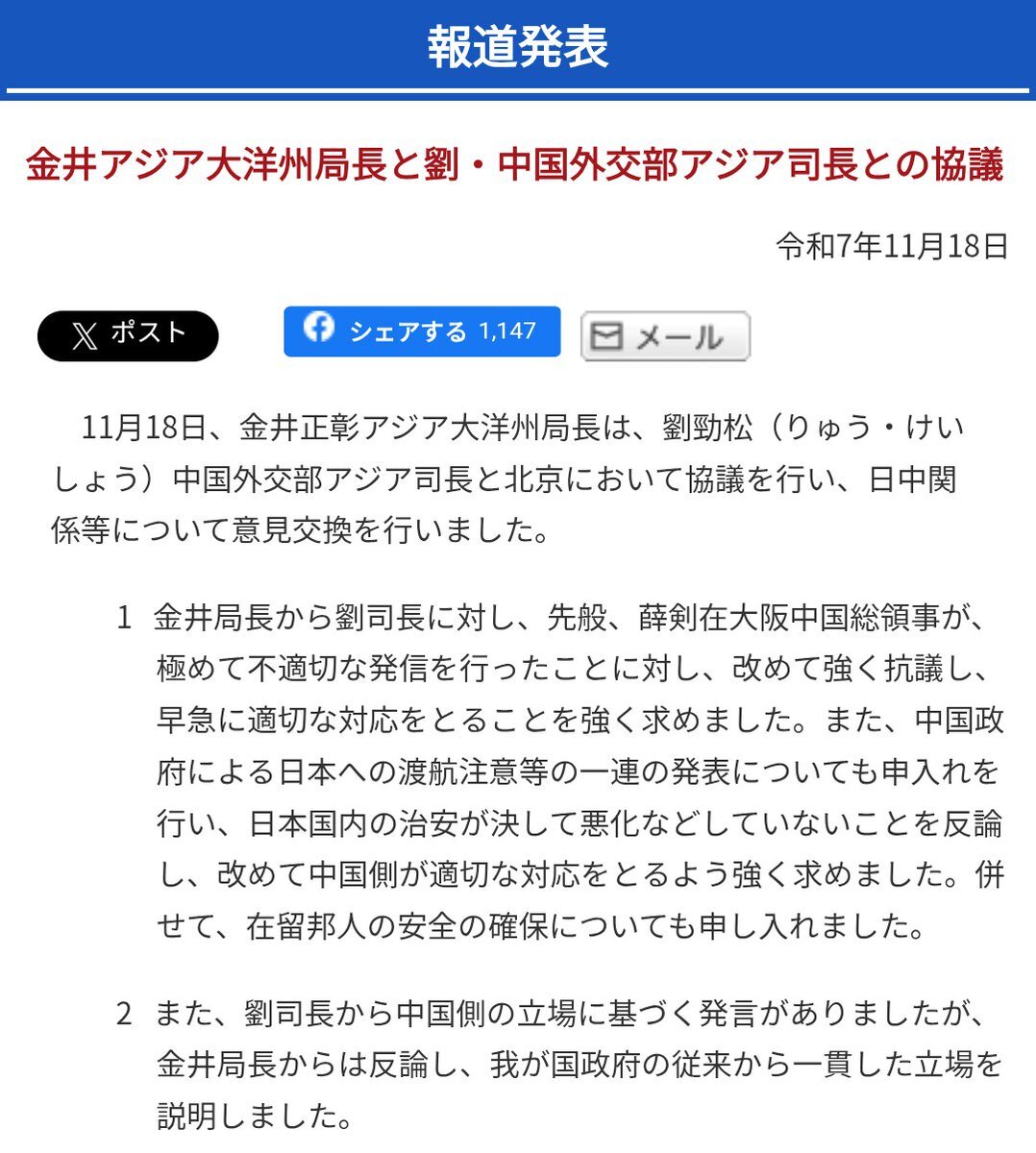Tap the X ポスト button
Viewport: 1036px width, 1153px height.
pos(128,335)
